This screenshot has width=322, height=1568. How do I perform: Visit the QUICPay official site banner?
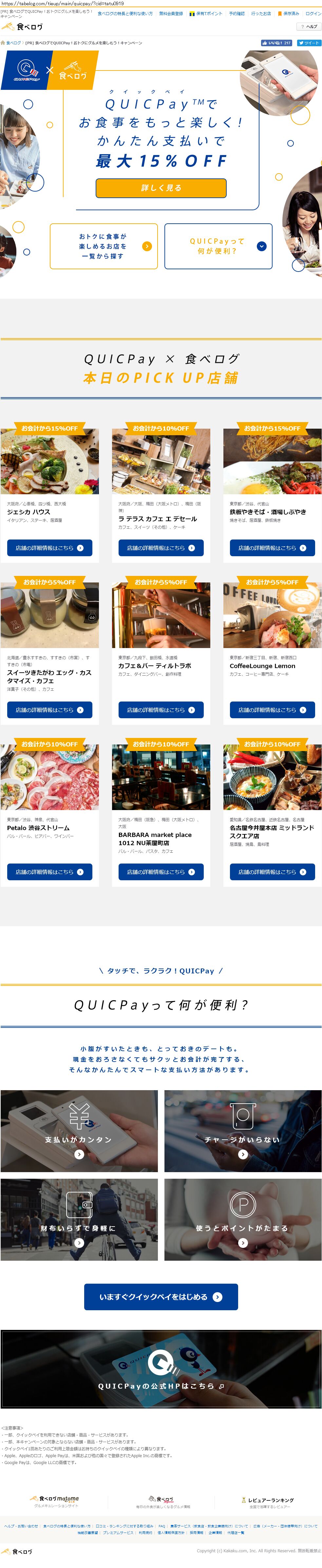coord(161,1368)
